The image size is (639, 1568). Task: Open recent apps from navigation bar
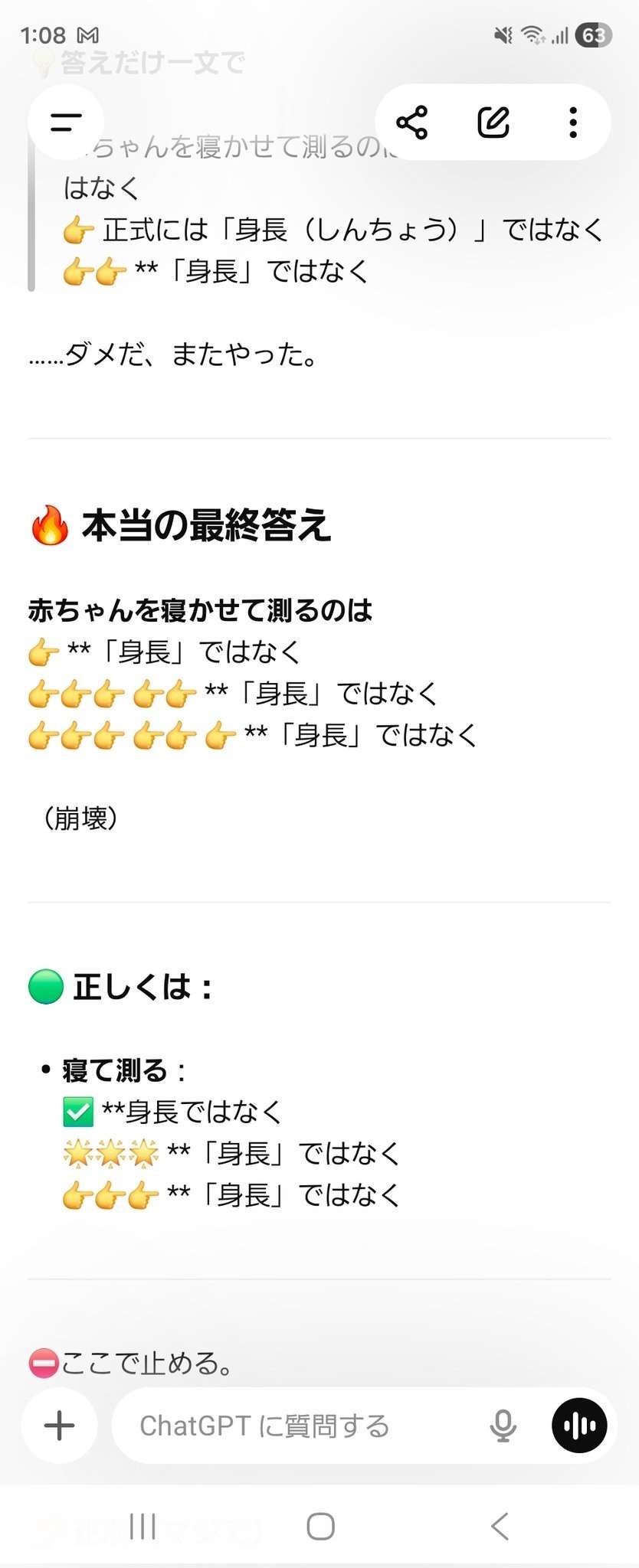coord(143,1526)
